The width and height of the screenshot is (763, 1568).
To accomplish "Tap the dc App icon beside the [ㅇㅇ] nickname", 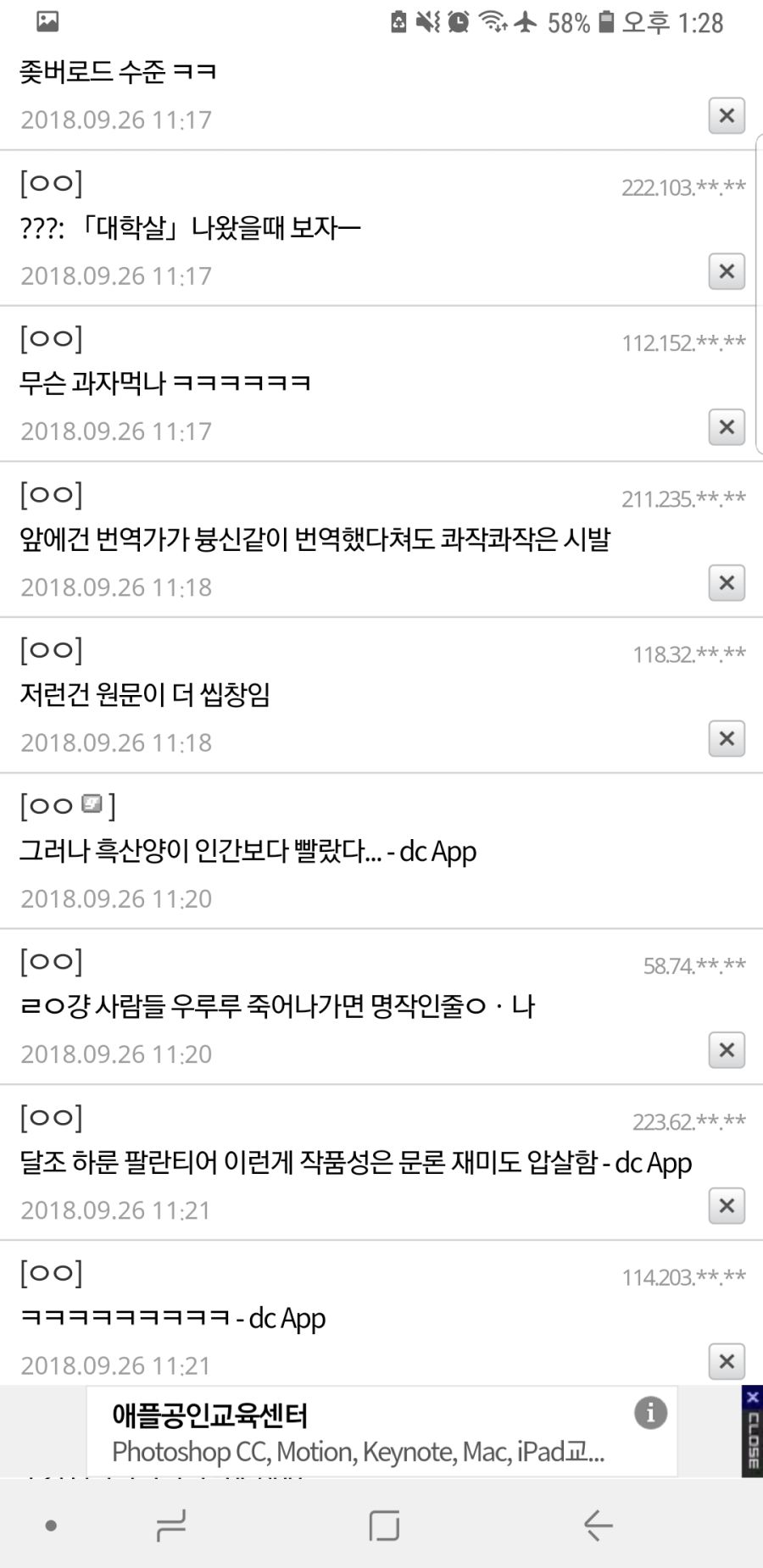I will click(91, 803).
